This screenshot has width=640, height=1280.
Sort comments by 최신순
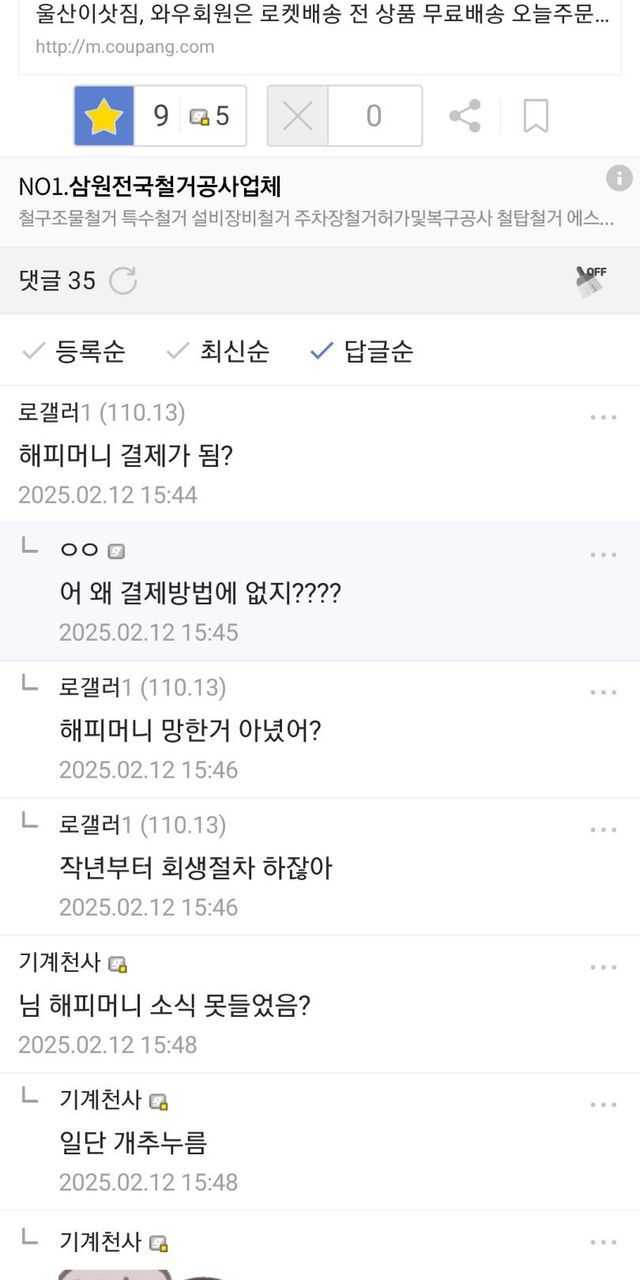tap(218, 351)
